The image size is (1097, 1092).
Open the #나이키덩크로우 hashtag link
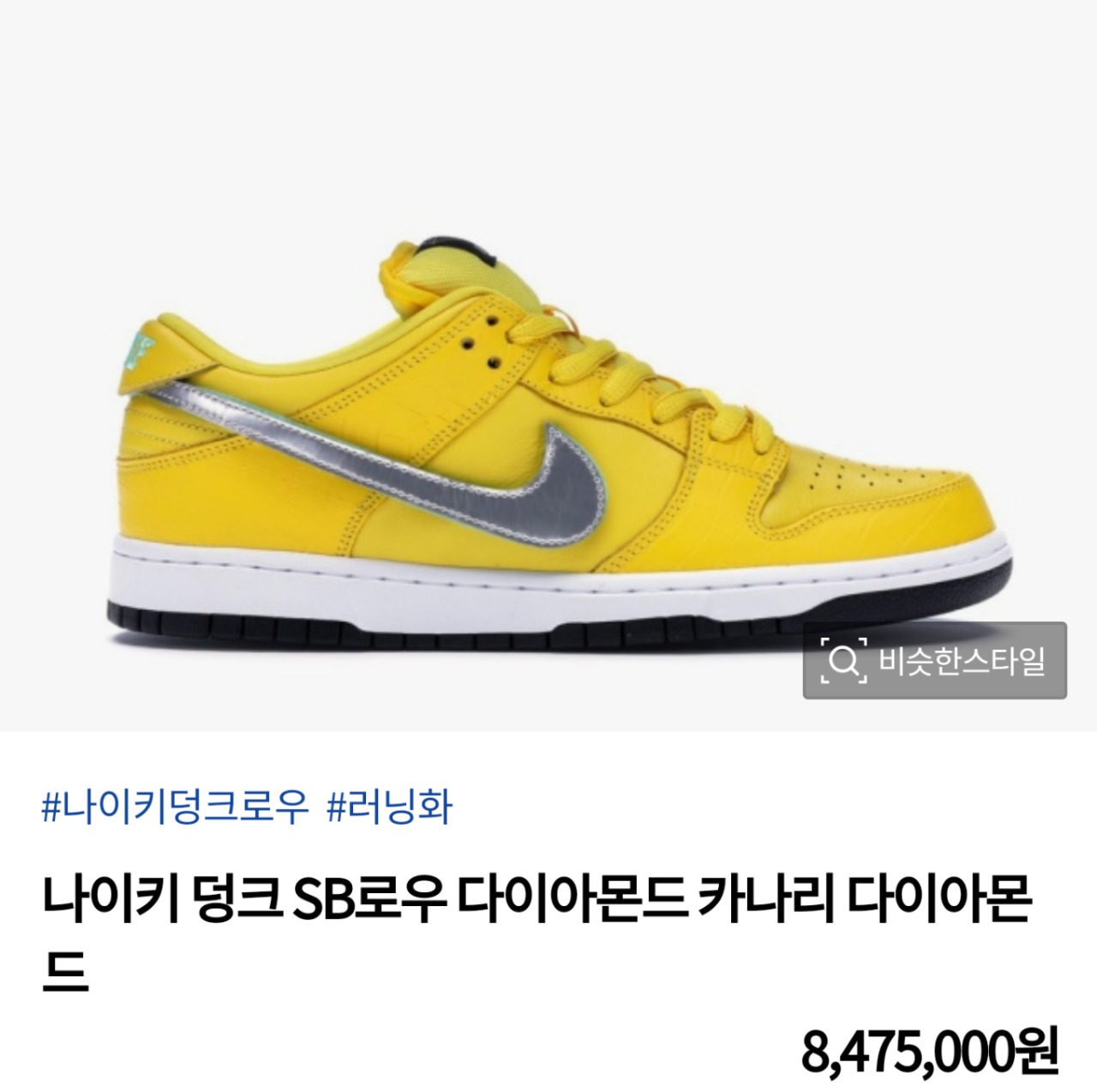[x=174, y=807]
